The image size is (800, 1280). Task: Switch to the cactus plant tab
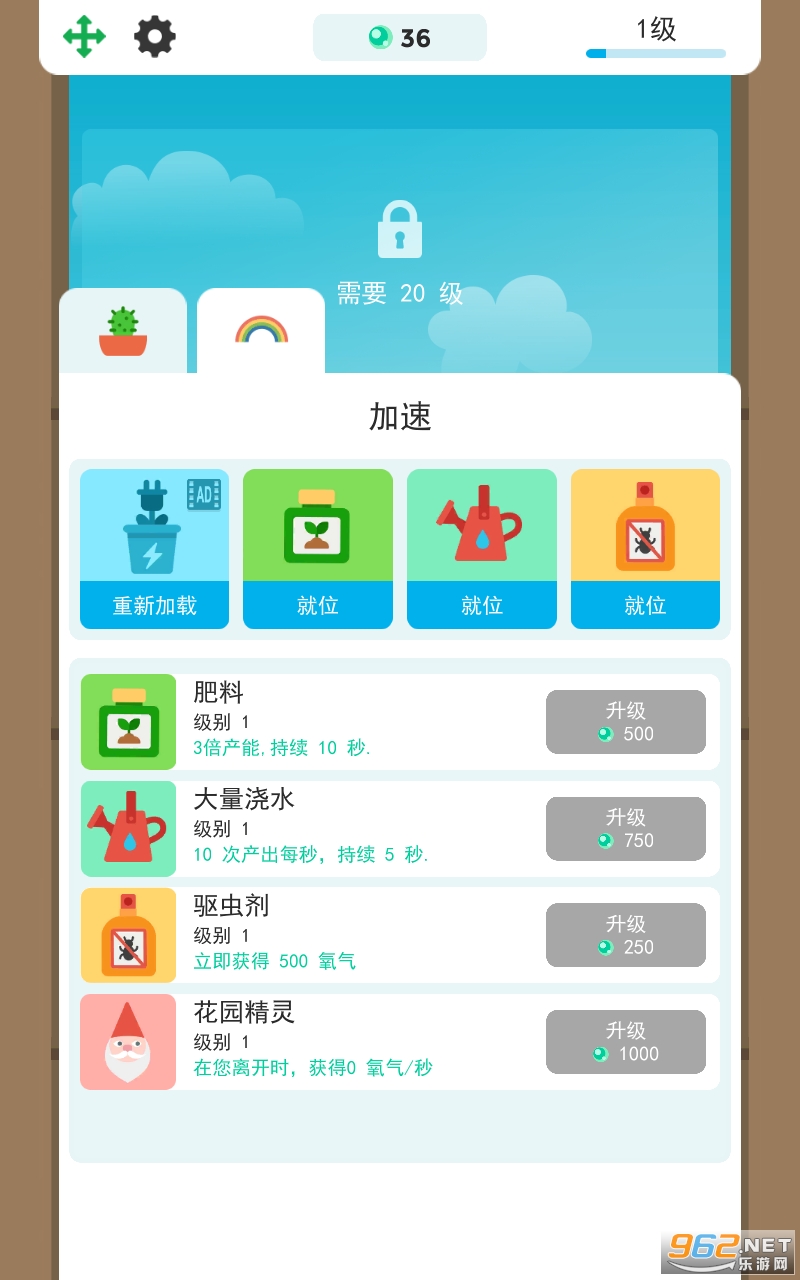(123, 332)
